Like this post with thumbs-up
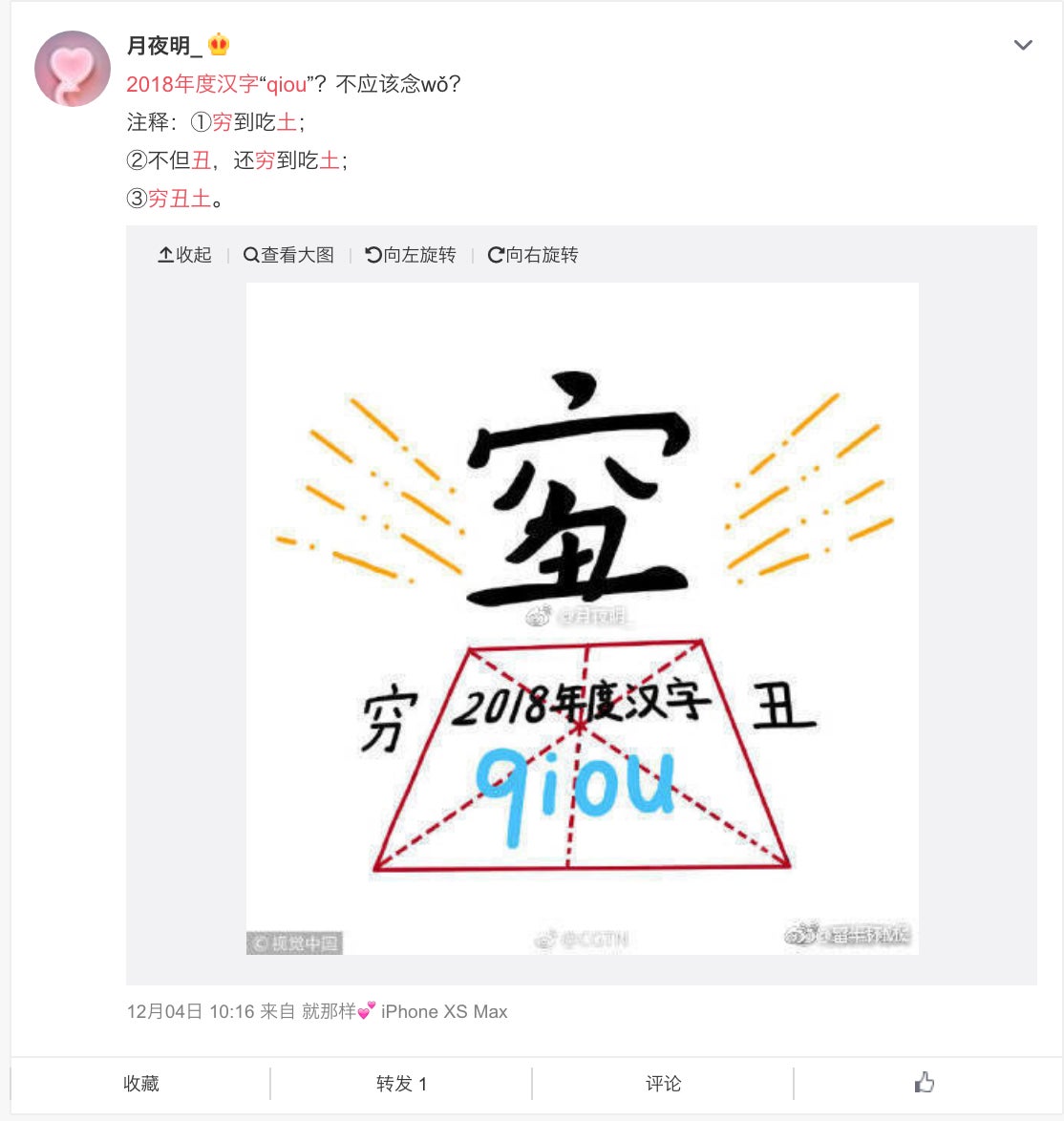The height and width of the screenshot is (1121, 1064). [924, 1083]
